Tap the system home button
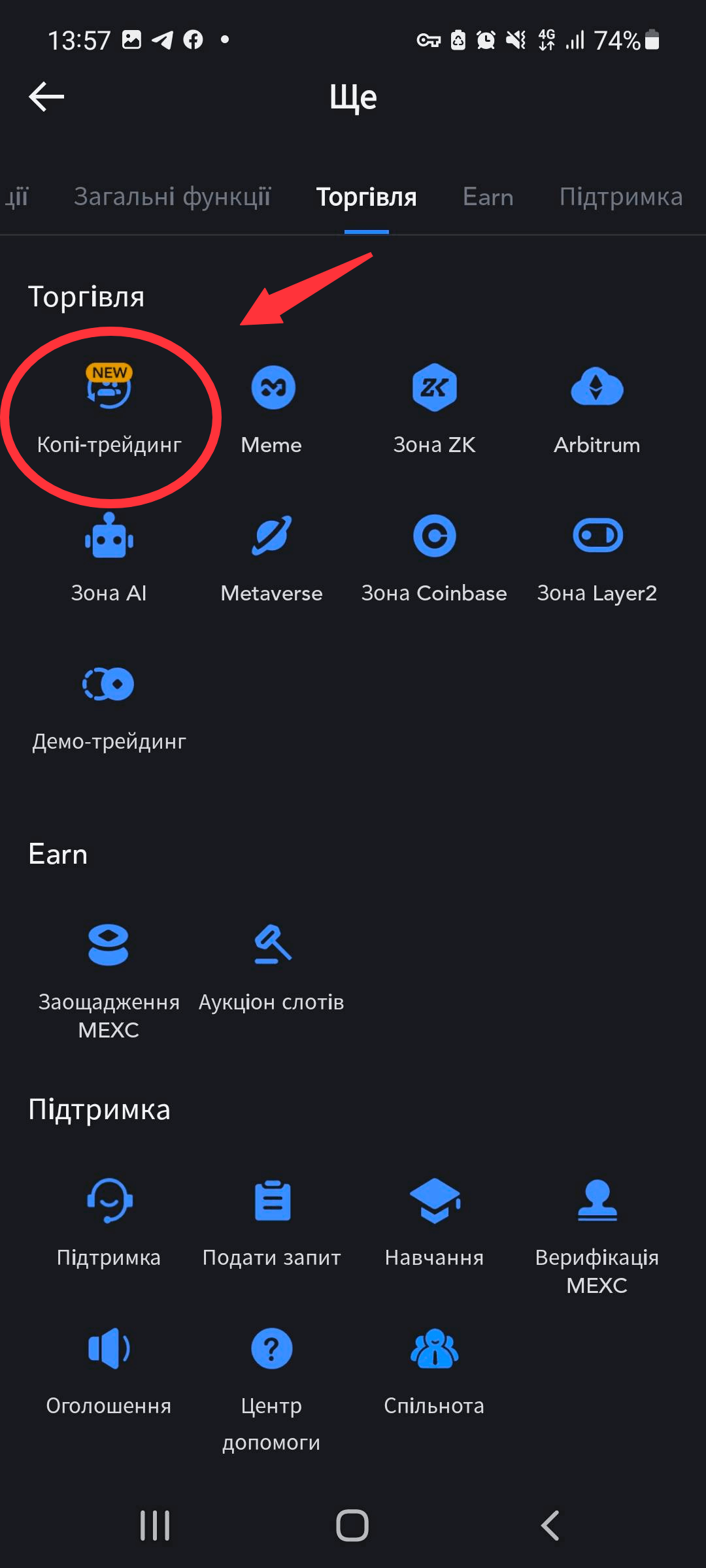The height and width of the screenshot is (1568, 706). point(352,1526)
